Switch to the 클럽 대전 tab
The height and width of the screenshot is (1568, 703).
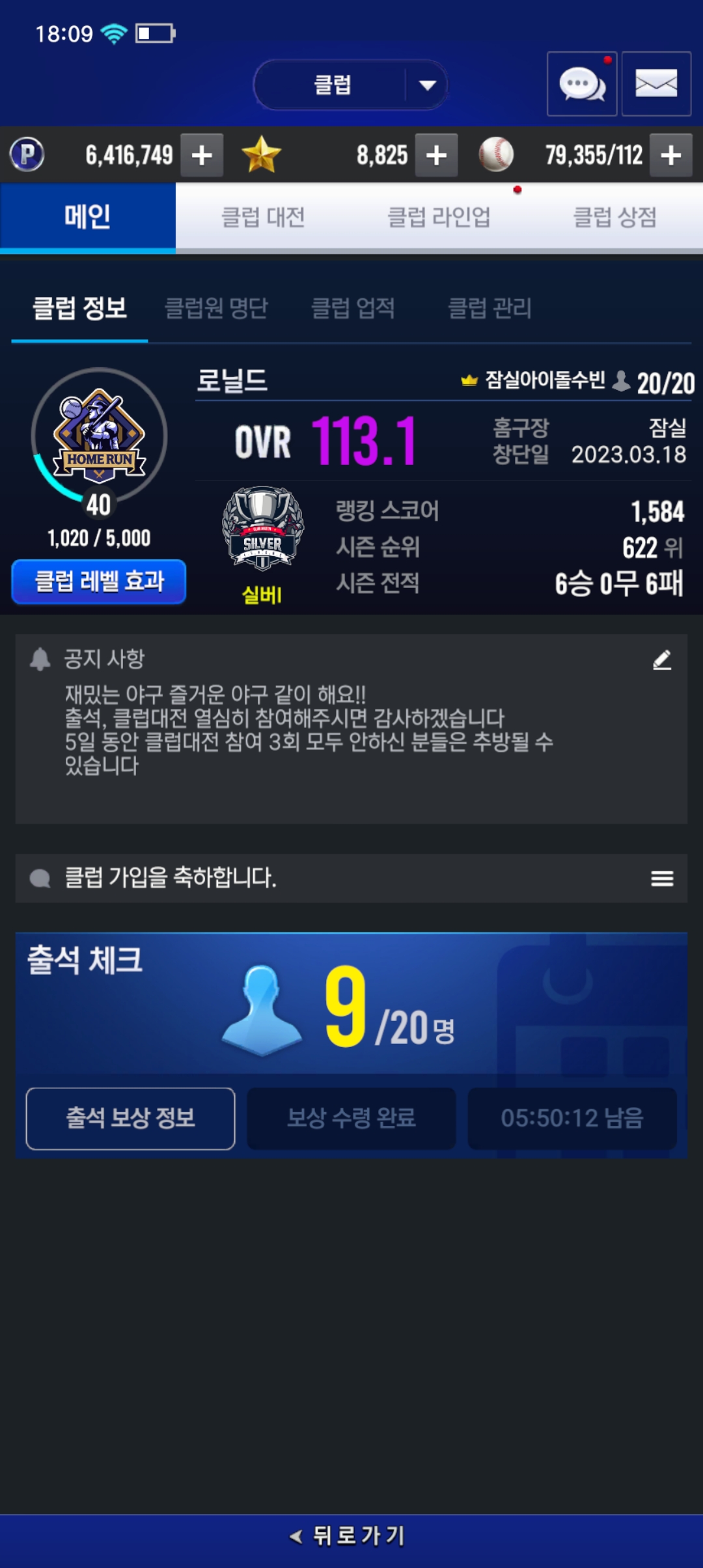263,217
